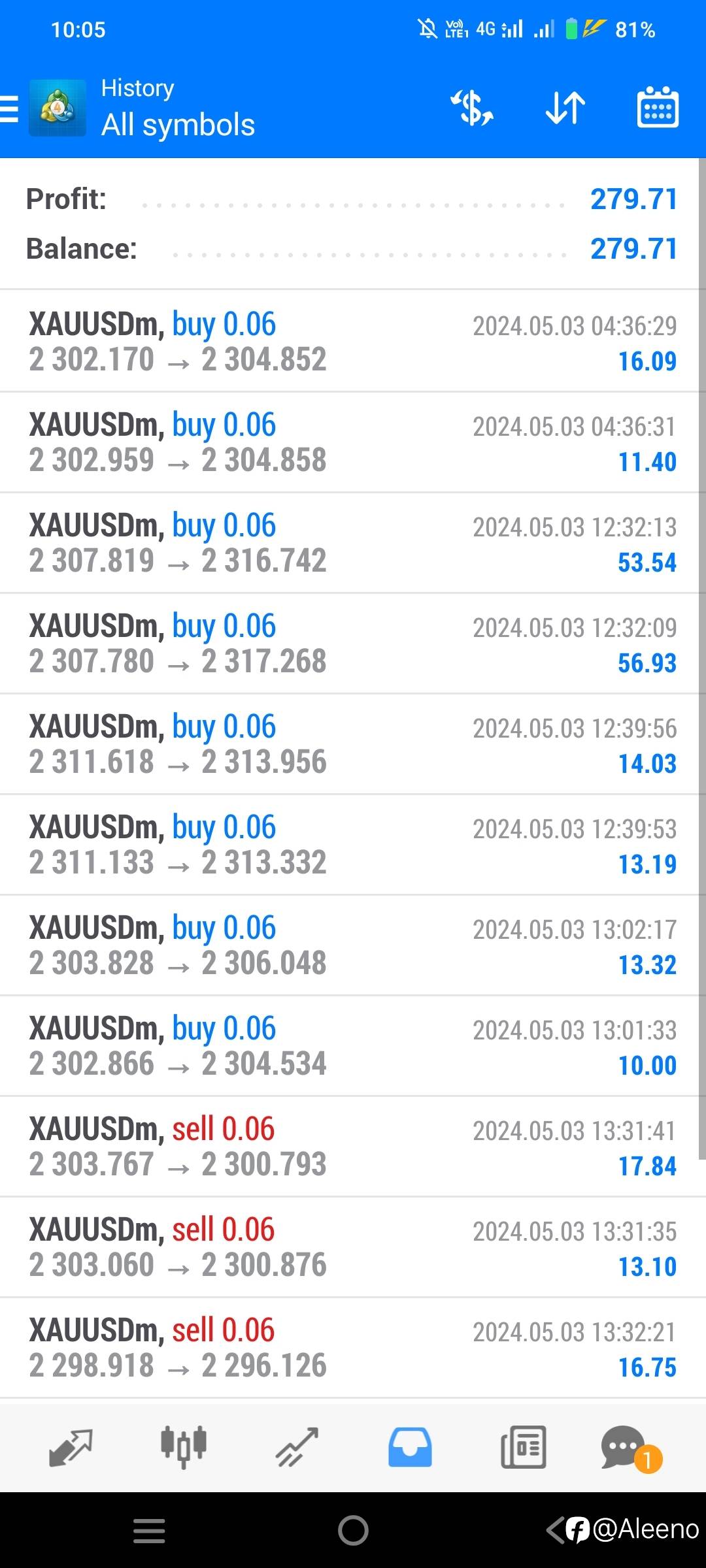Image resolution: width=706 pixels, height=1568 pixels.
Task: Tap the system home button
Action: [x=353, y=1530]
